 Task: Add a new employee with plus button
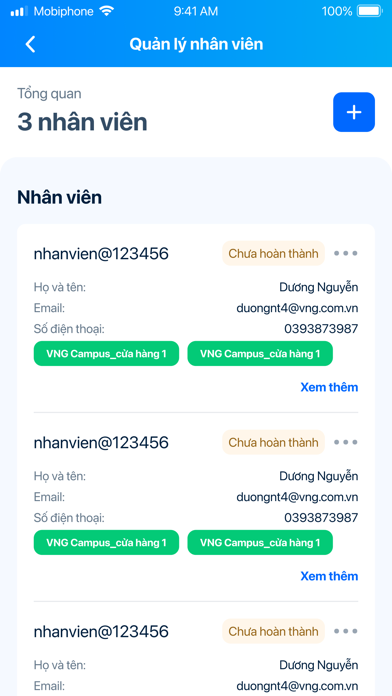[x=354, y=112]
